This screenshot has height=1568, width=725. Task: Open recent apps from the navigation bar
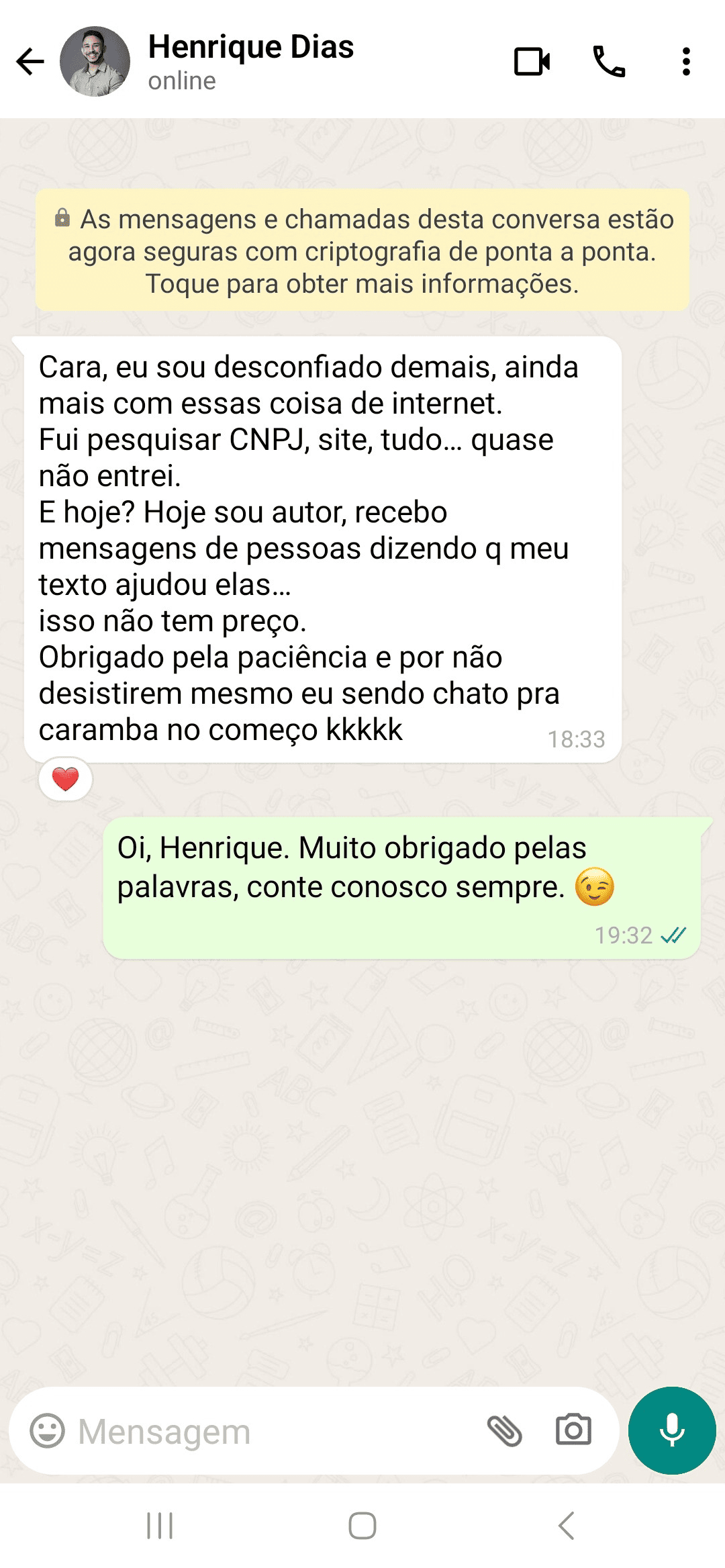160,1526
